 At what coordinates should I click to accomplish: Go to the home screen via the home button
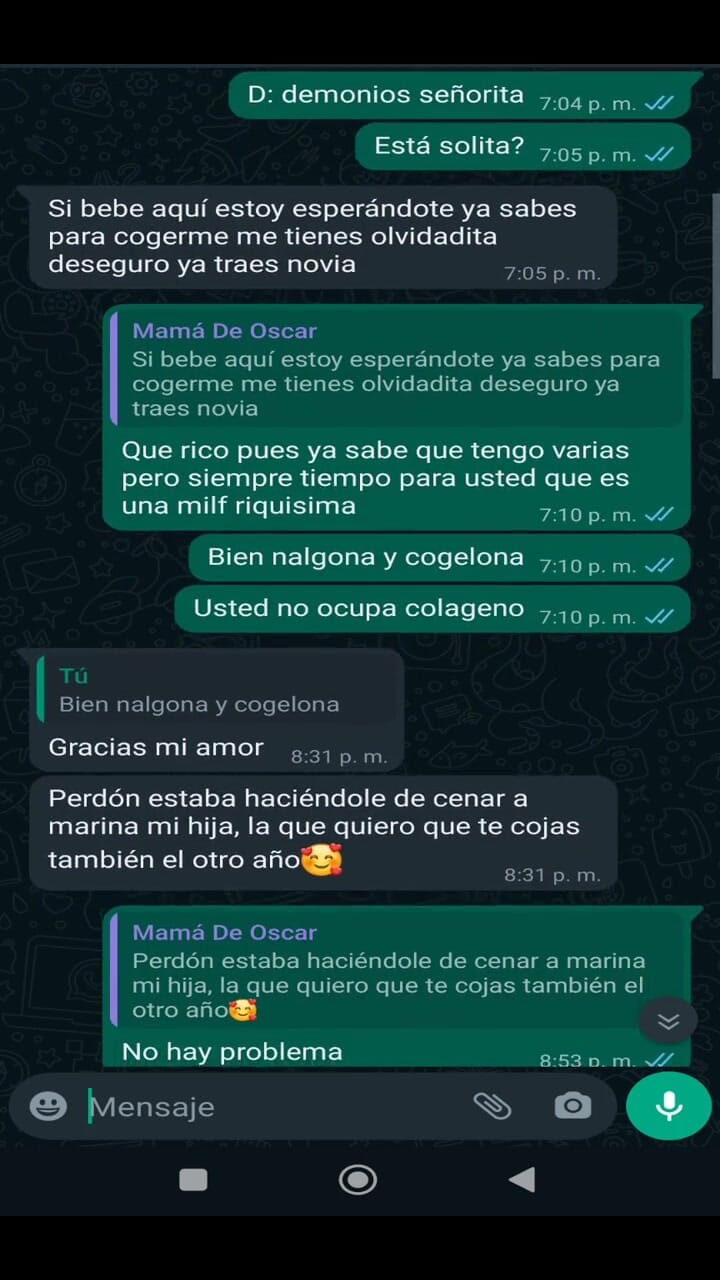tap(357, 1180)
